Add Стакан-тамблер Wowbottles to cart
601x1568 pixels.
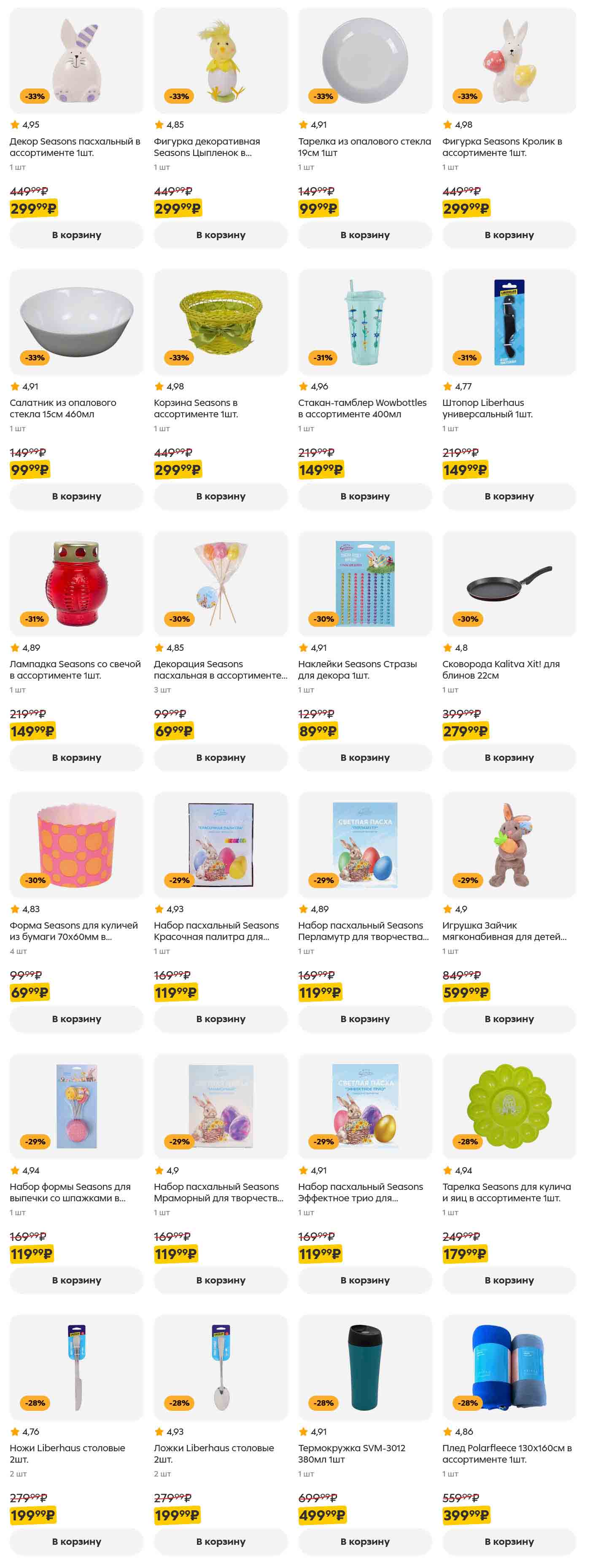[365, 496]
